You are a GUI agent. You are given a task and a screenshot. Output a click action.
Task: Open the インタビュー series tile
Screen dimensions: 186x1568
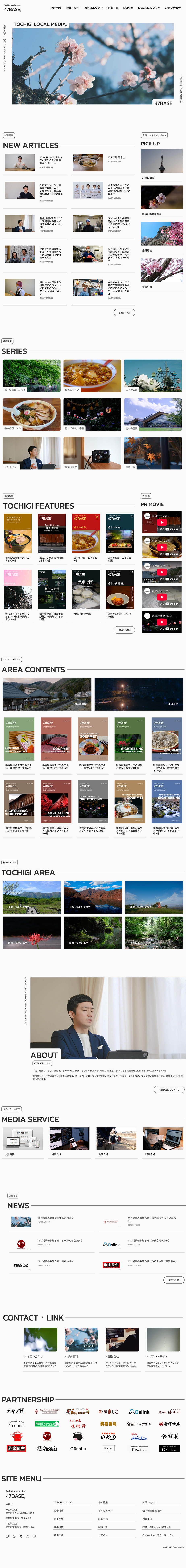pos(32,452)
